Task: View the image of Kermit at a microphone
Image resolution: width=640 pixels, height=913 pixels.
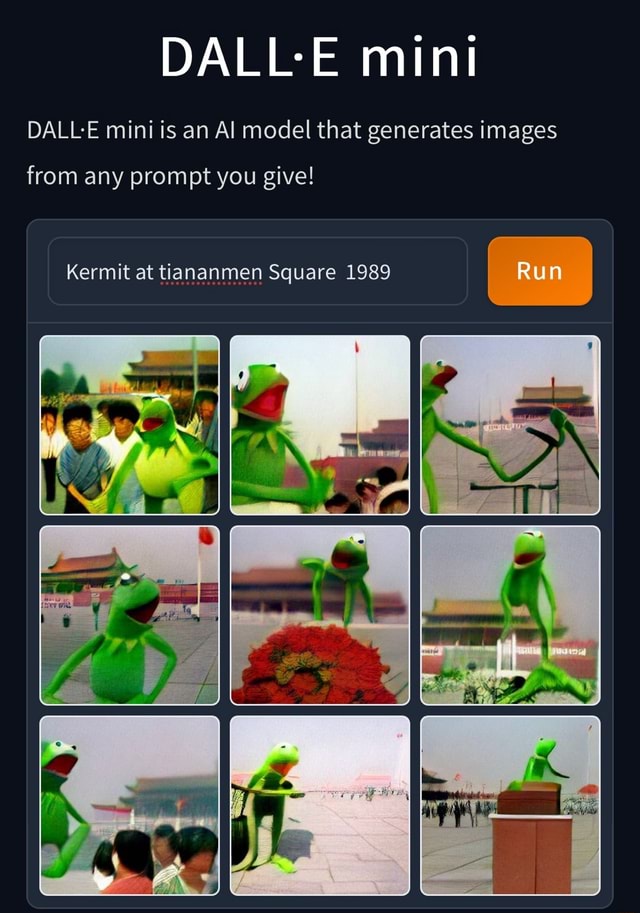Action: 510,425
